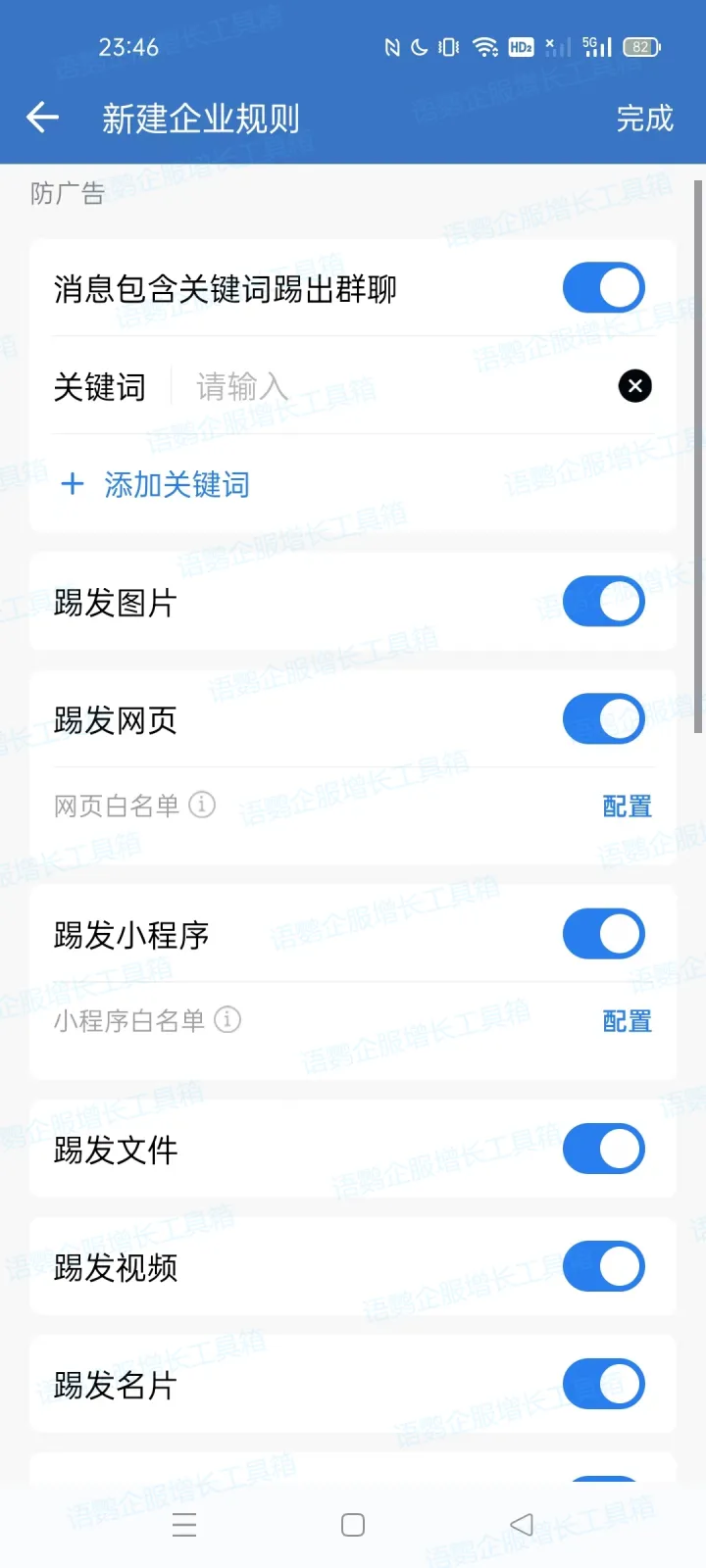Disable the 踢发图片 switch
The width and height of the screenshot is (706, 1568).
pyautogui.click(x=603, y=602)
